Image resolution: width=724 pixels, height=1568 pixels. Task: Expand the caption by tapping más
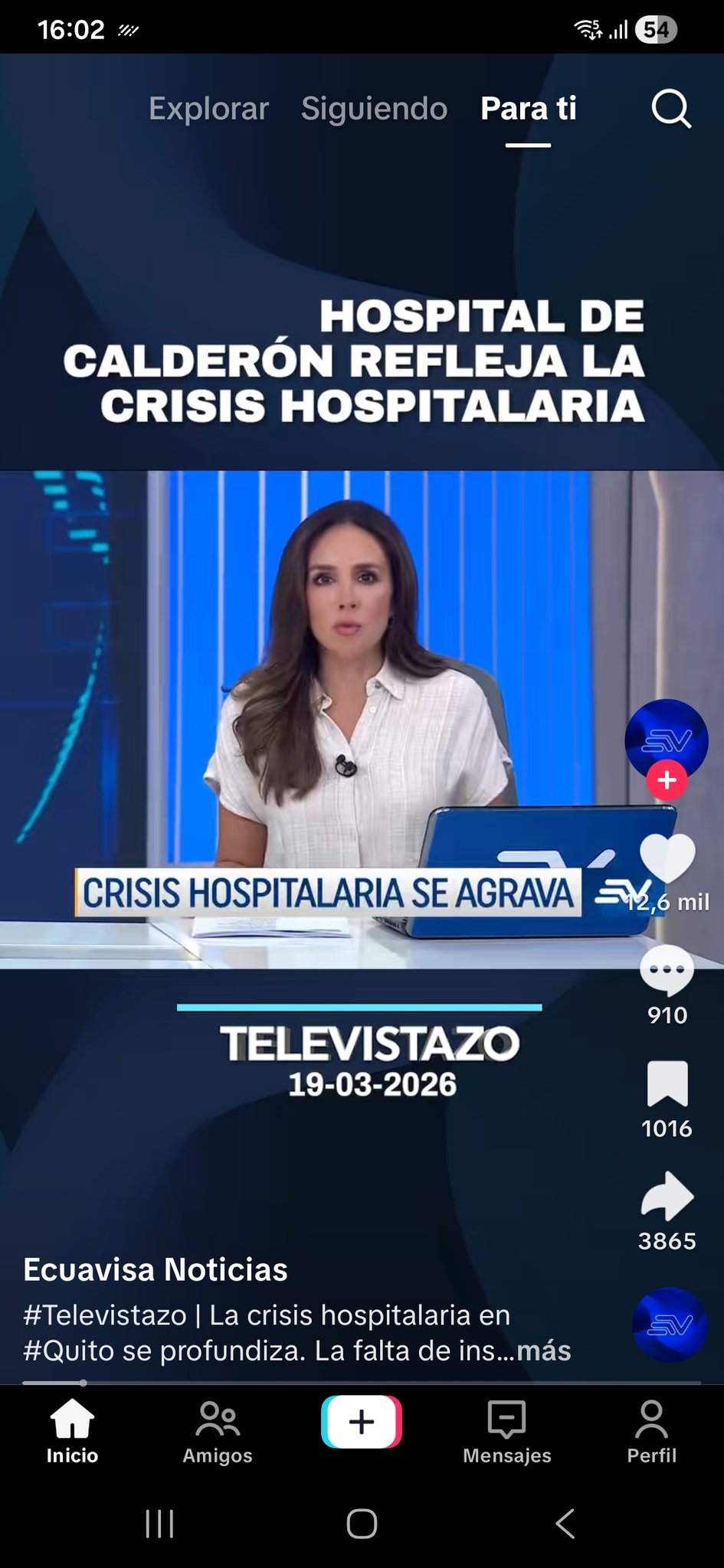tap(544, 1351)
